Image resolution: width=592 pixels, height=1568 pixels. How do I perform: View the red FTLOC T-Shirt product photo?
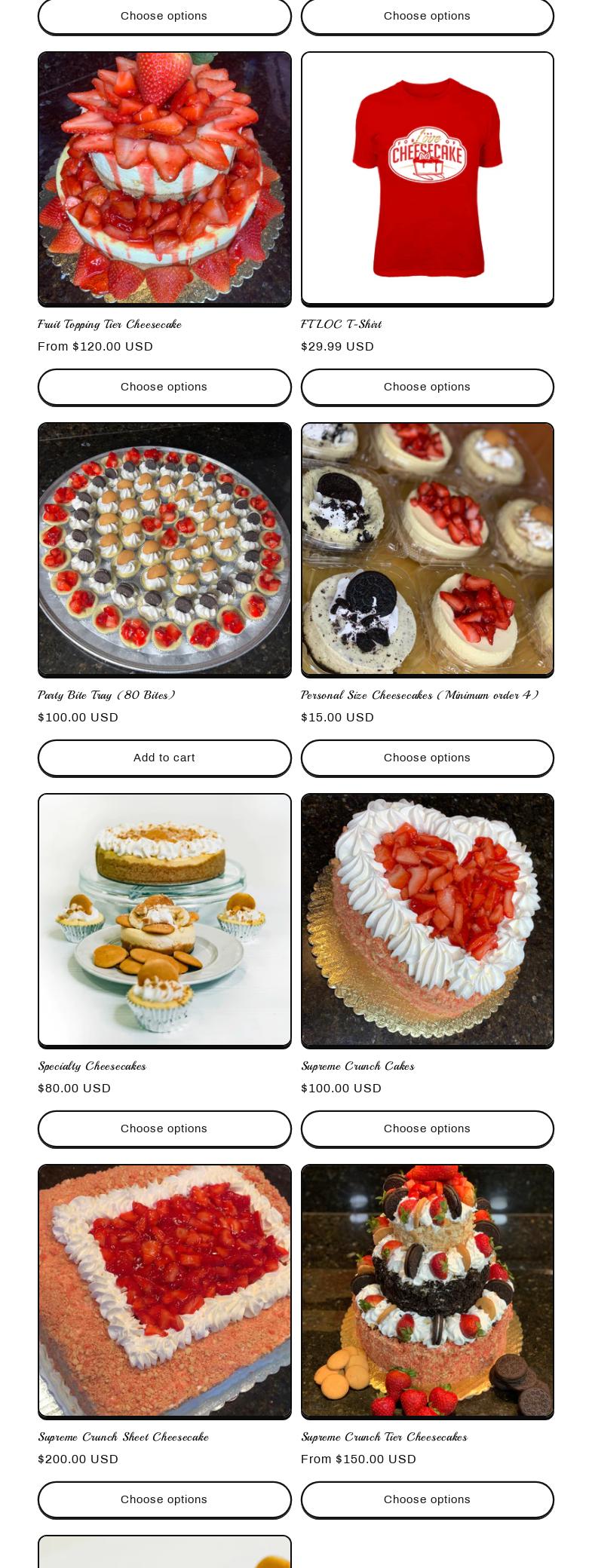tap(427, 178)
